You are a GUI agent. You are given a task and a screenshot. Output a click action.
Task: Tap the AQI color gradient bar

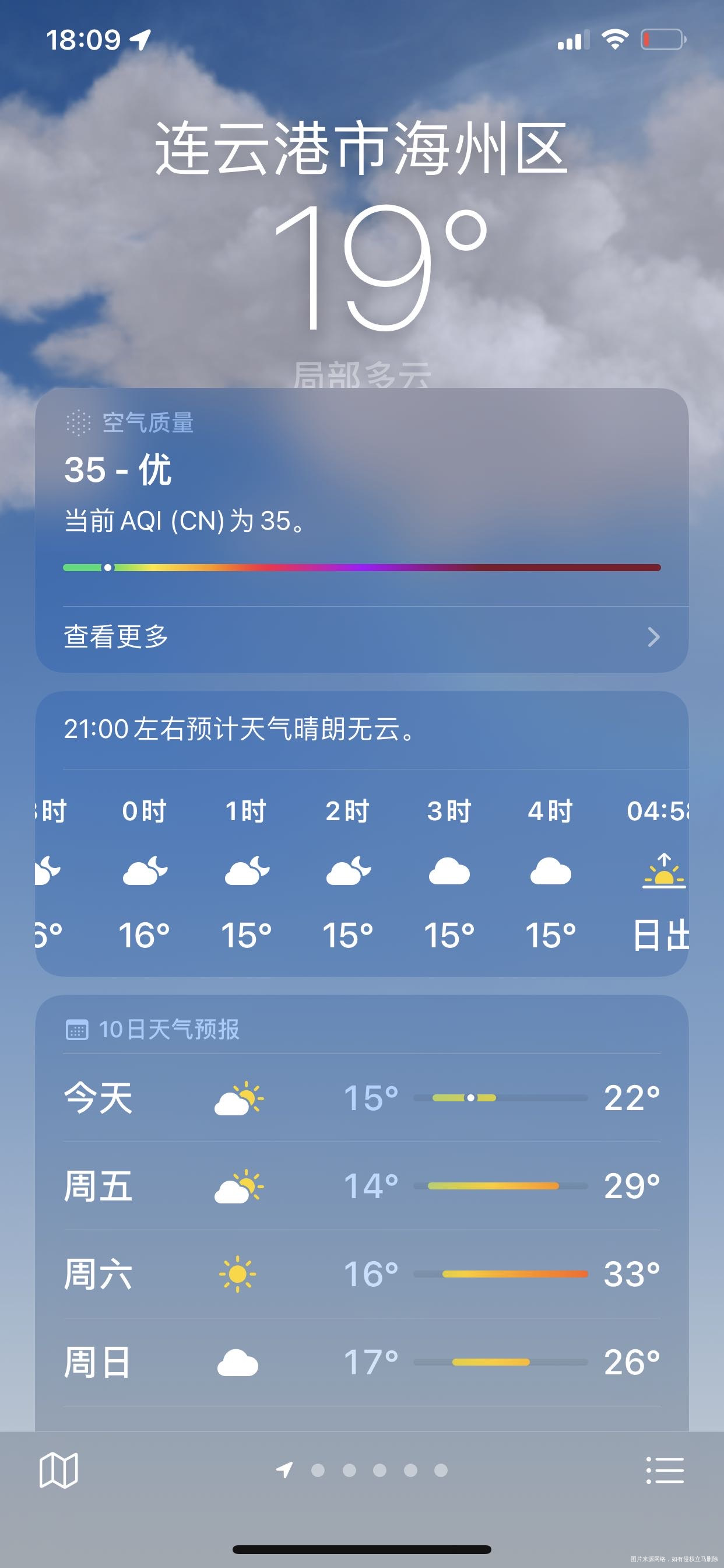click(x=362, y=566)
